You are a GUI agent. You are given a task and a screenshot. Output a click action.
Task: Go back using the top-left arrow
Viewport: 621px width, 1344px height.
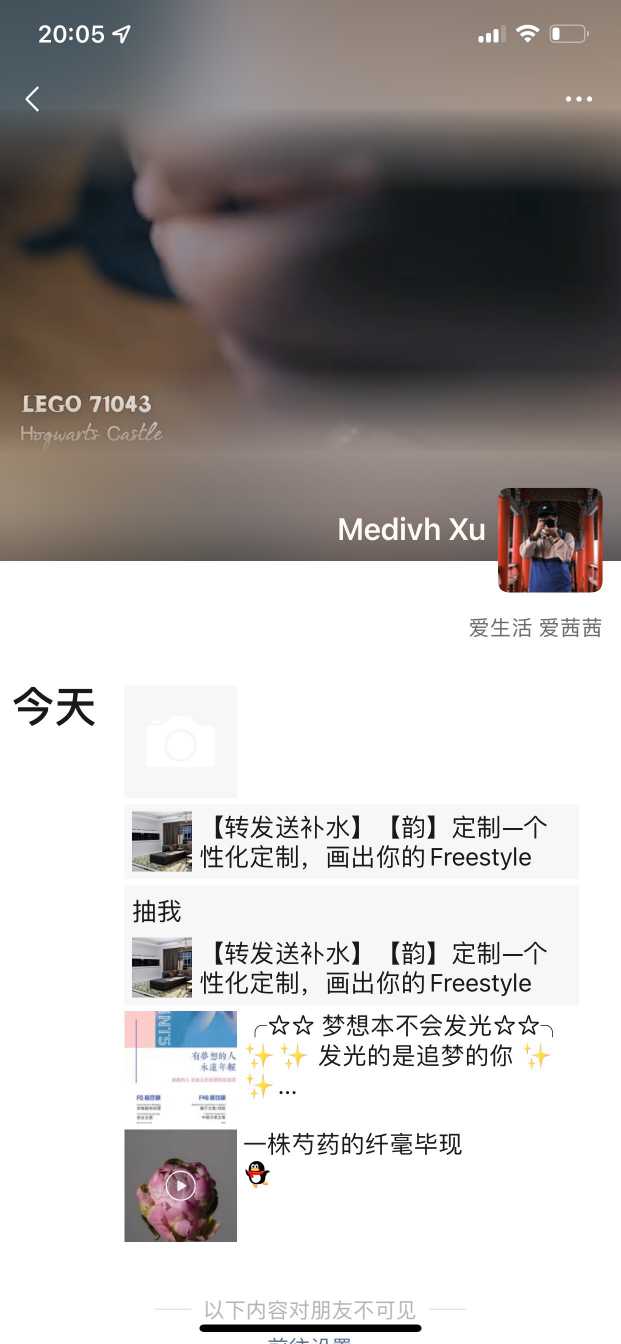tap(32, 99)
